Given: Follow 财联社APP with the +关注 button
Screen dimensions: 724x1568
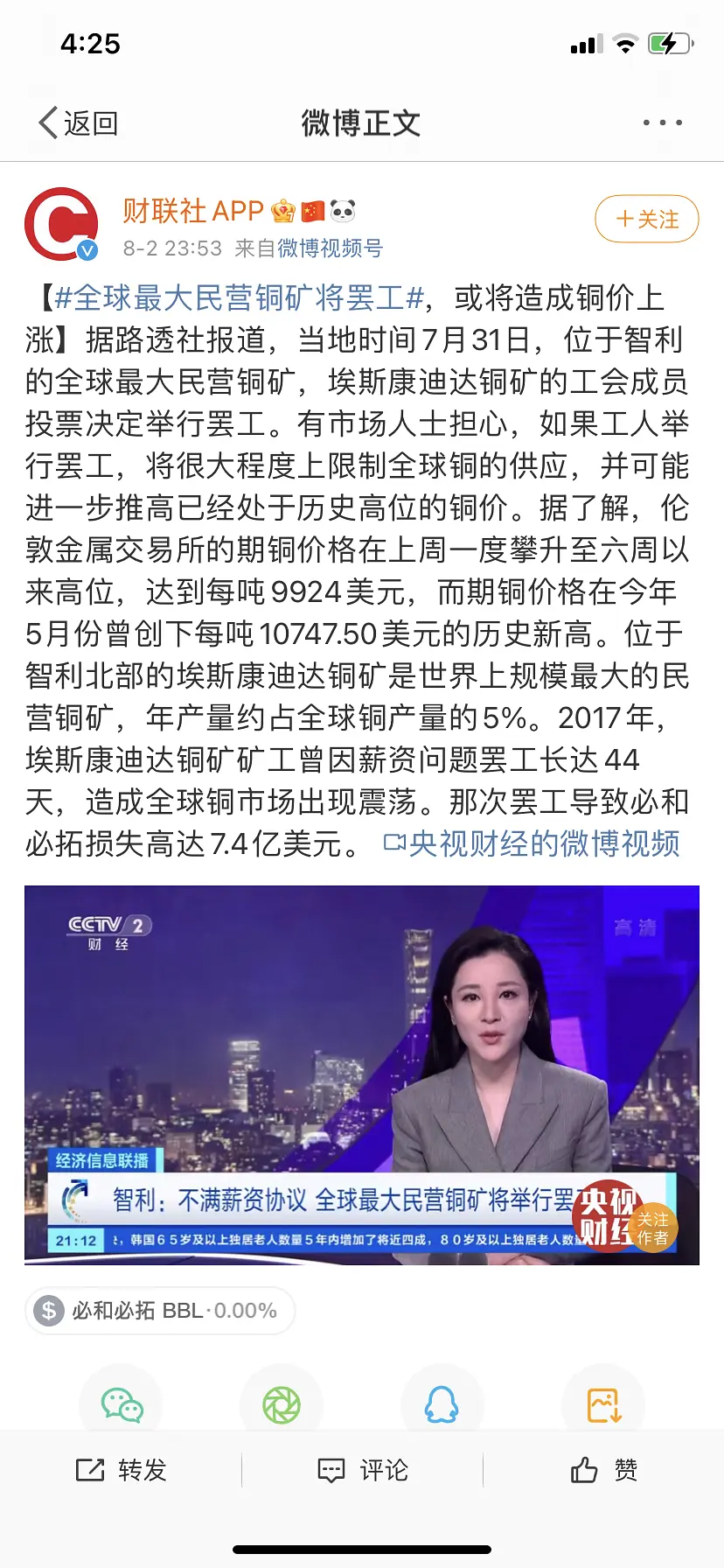Looking at the screenshot, I should (646, 219).
